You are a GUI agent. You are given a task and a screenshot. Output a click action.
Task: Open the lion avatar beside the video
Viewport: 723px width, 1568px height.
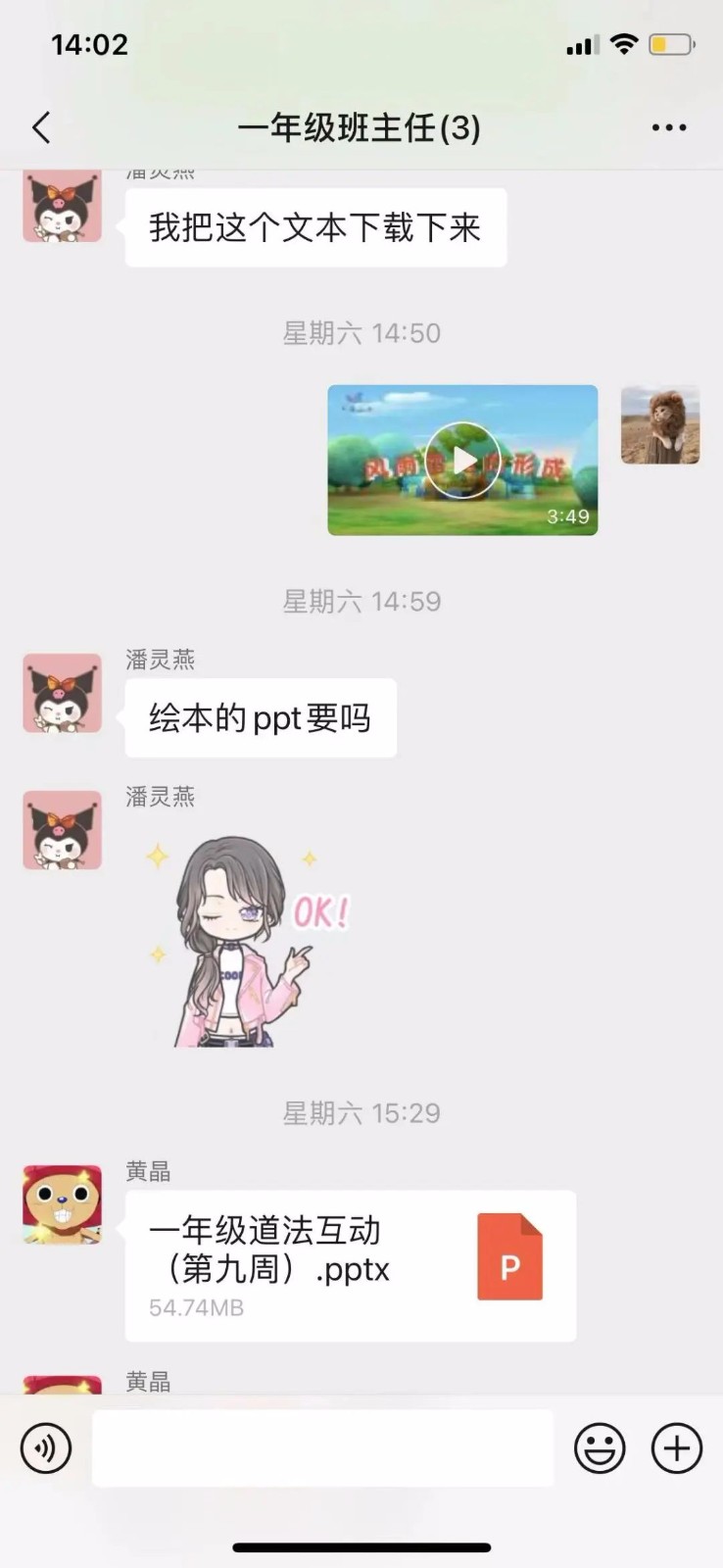pyautogui.click(x=660, y=424)
